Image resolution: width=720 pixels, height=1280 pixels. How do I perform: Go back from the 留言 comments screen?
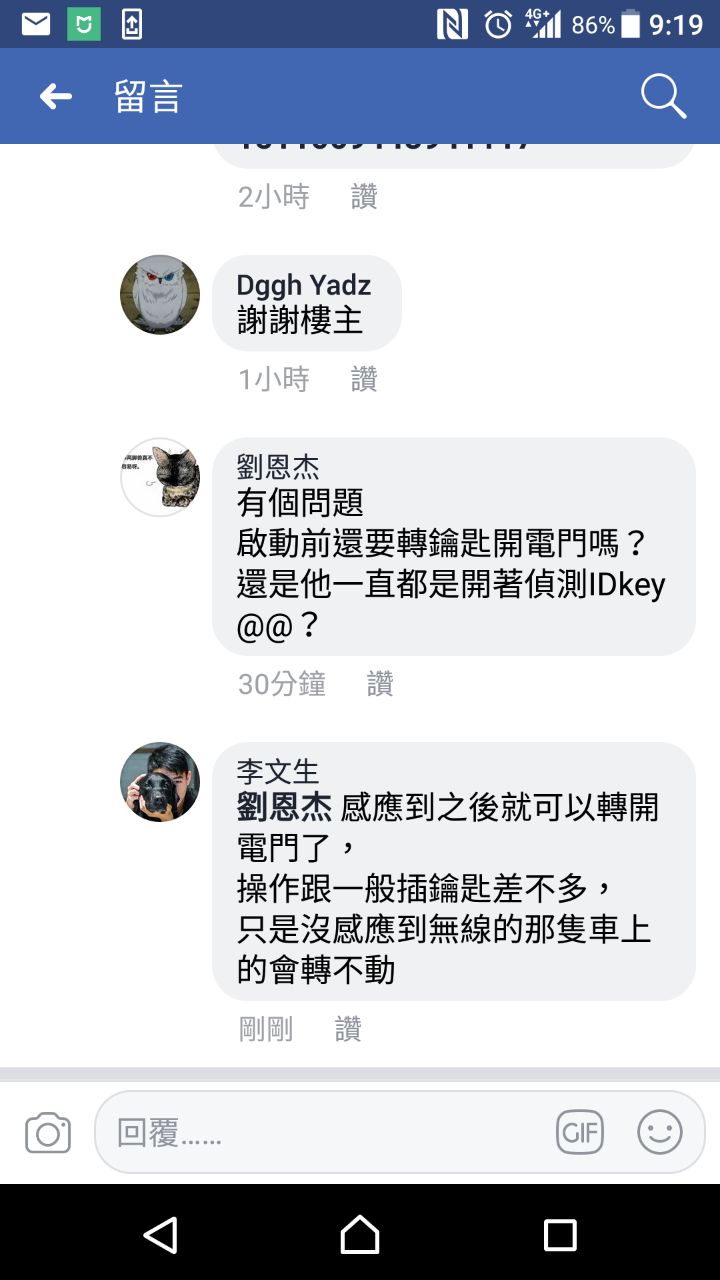56,97
